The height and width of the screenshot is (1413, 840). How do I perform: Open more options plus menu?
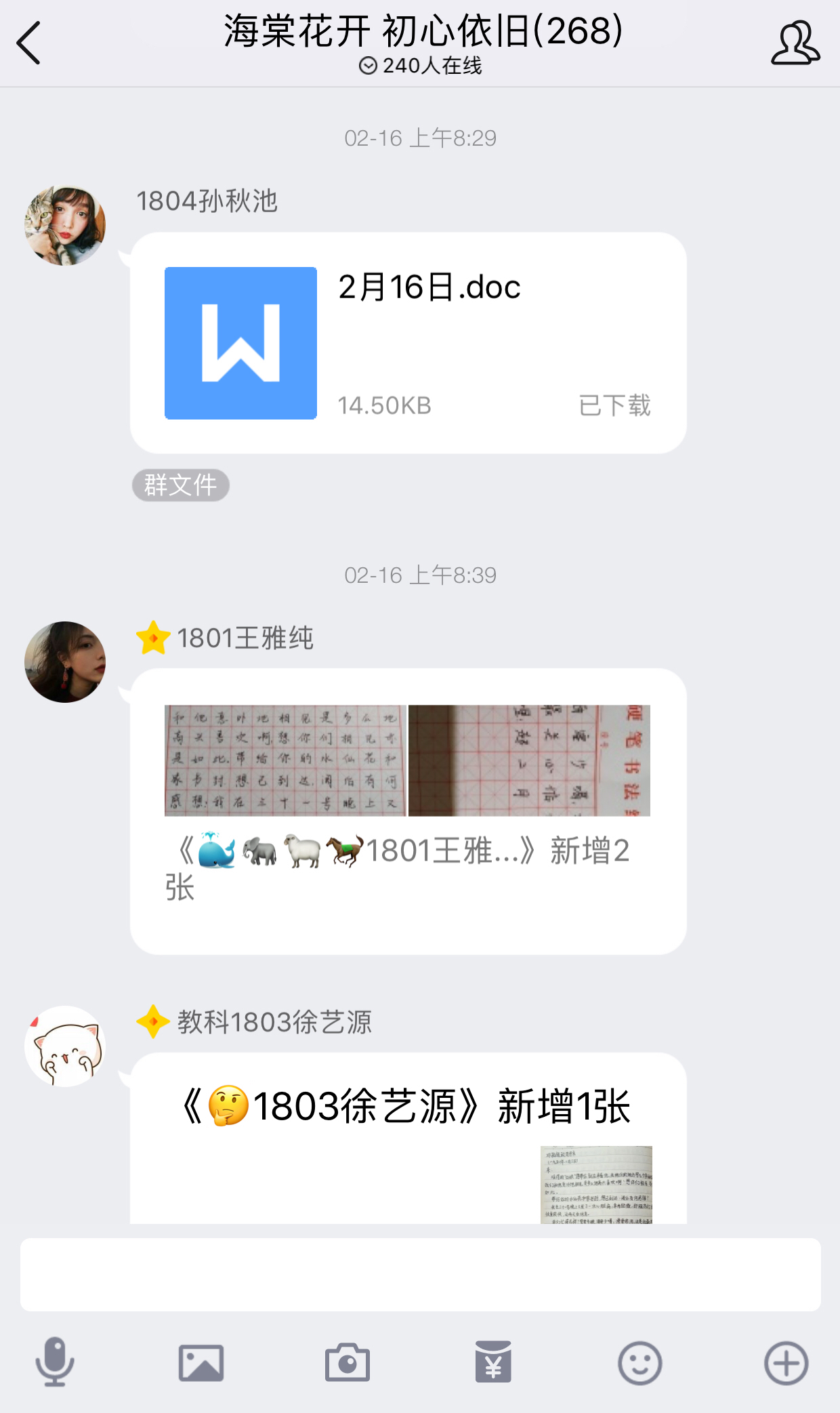786,1362
